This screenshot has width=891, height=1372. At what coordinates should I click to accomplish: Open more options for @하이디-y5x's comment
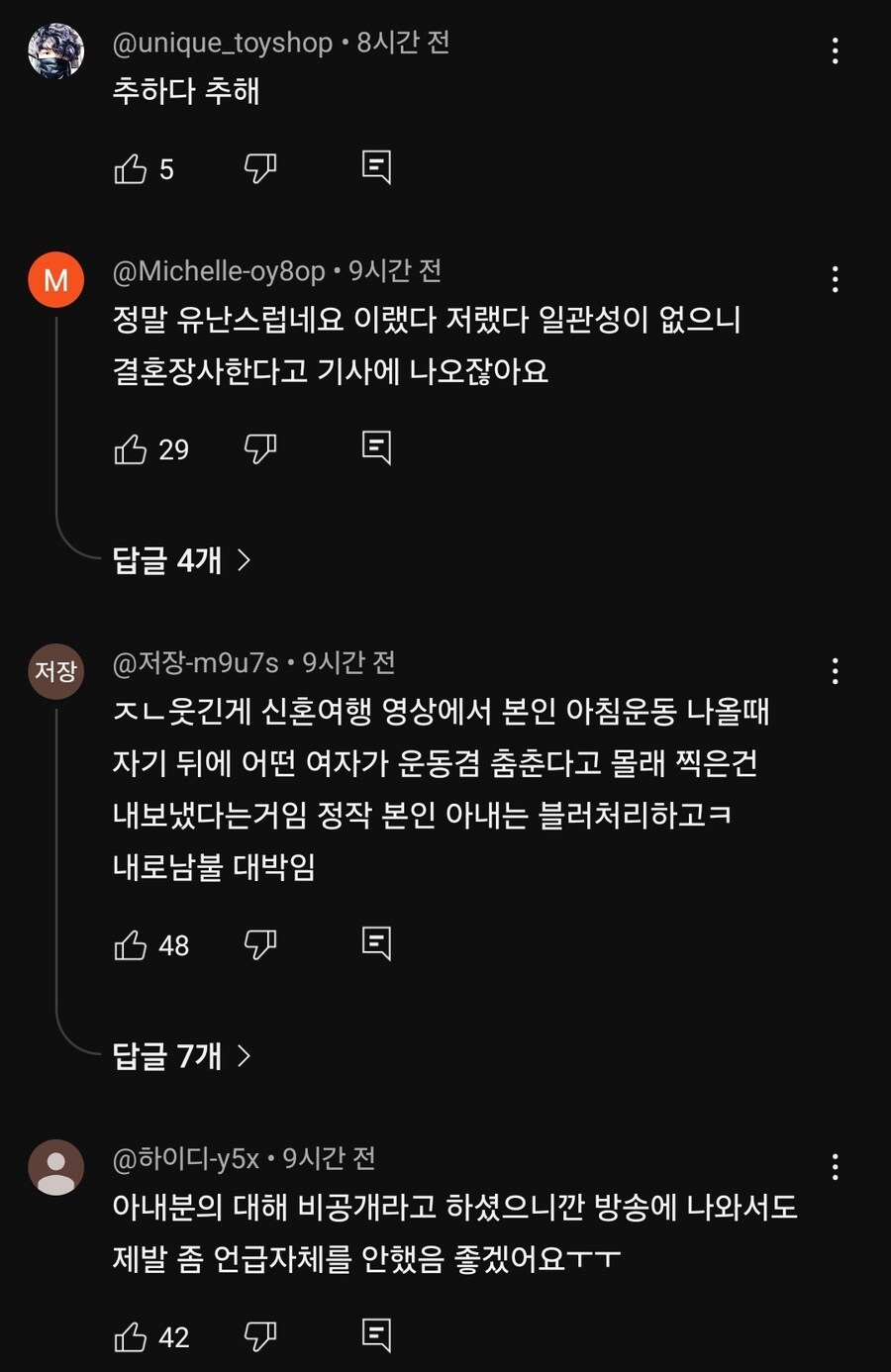836,1167
